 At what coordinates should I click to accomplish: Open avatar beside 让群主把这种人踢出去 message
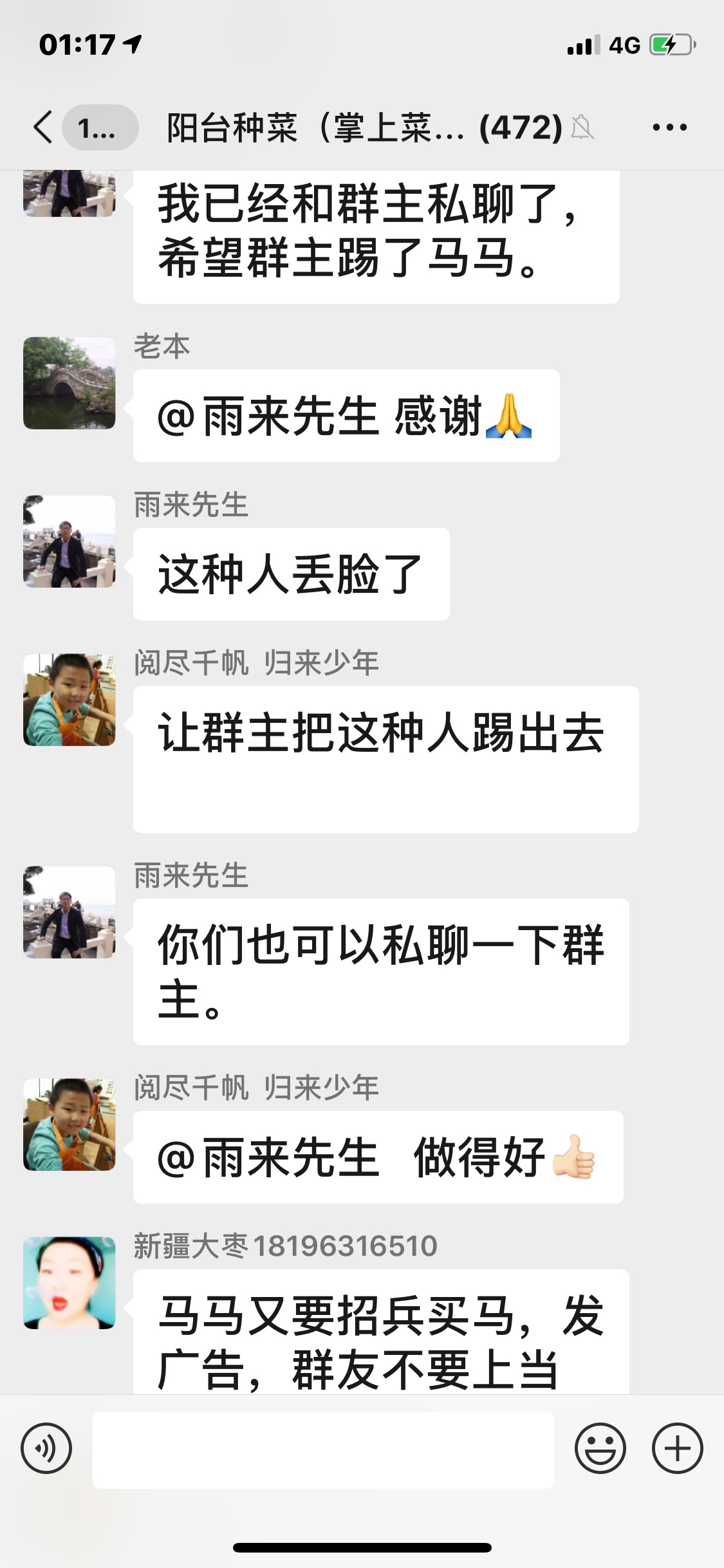click(70, 700)
